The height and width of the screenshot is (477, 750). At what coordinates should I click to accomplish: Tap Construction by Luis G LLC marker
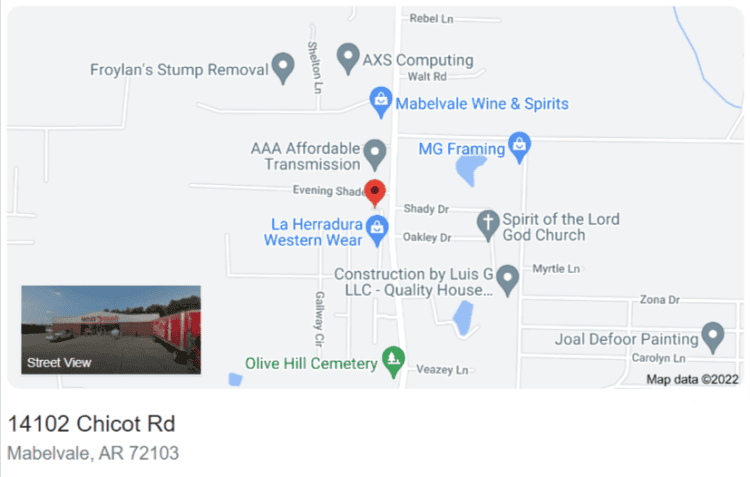coord(508,279)
